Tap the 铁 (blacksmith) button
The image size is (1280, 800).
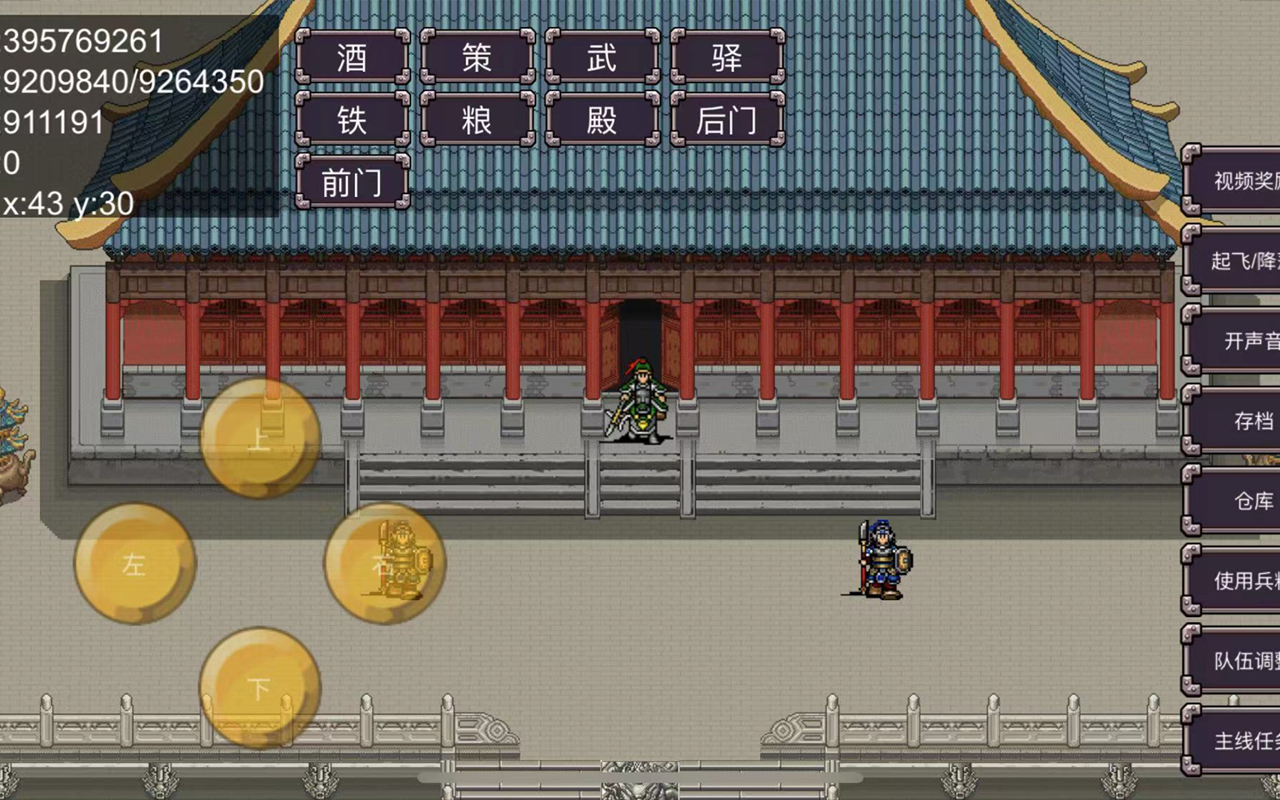352,120
